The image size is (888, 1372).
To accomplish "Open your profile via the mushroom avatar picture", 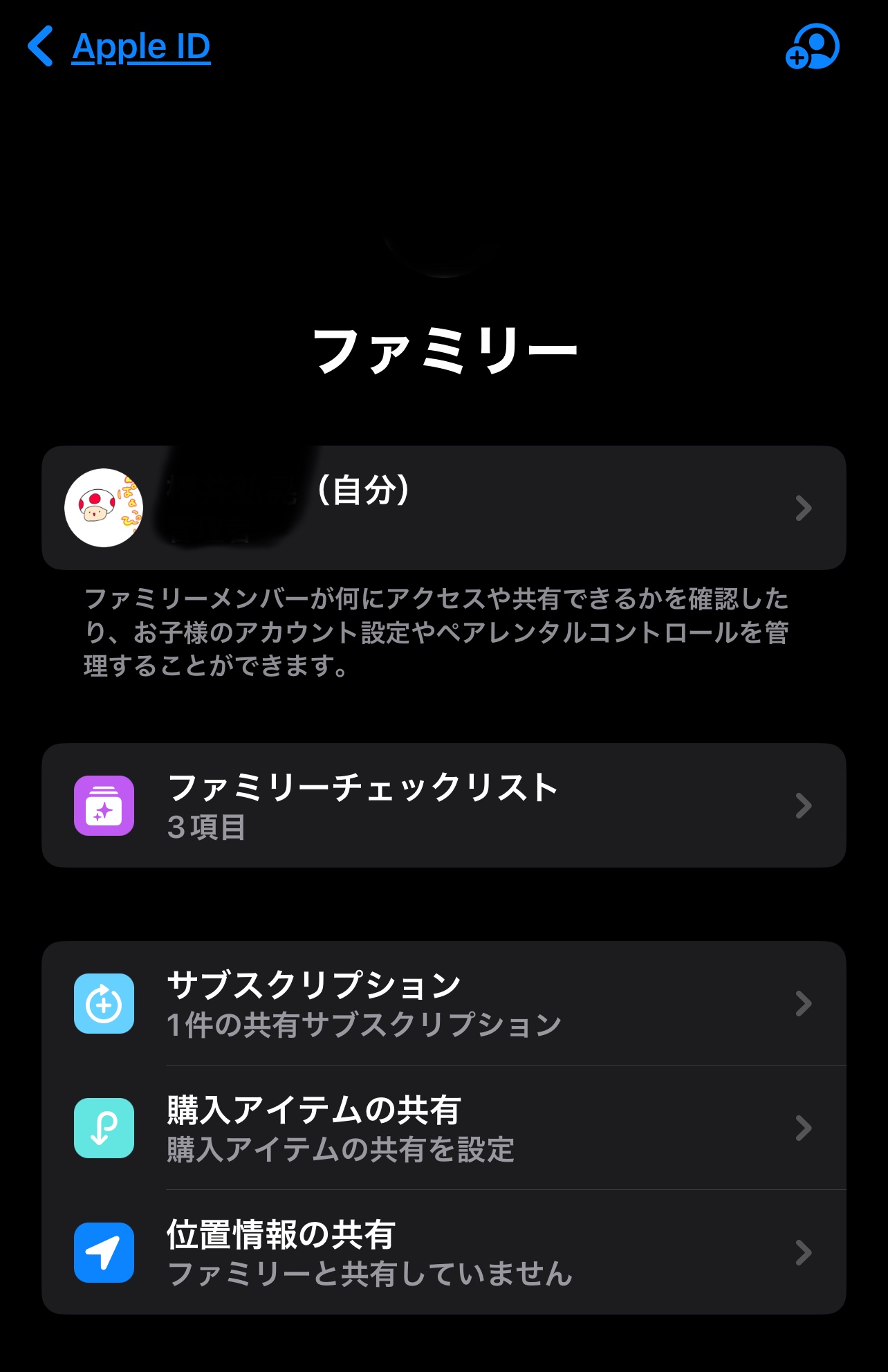I will click(104, 506).
